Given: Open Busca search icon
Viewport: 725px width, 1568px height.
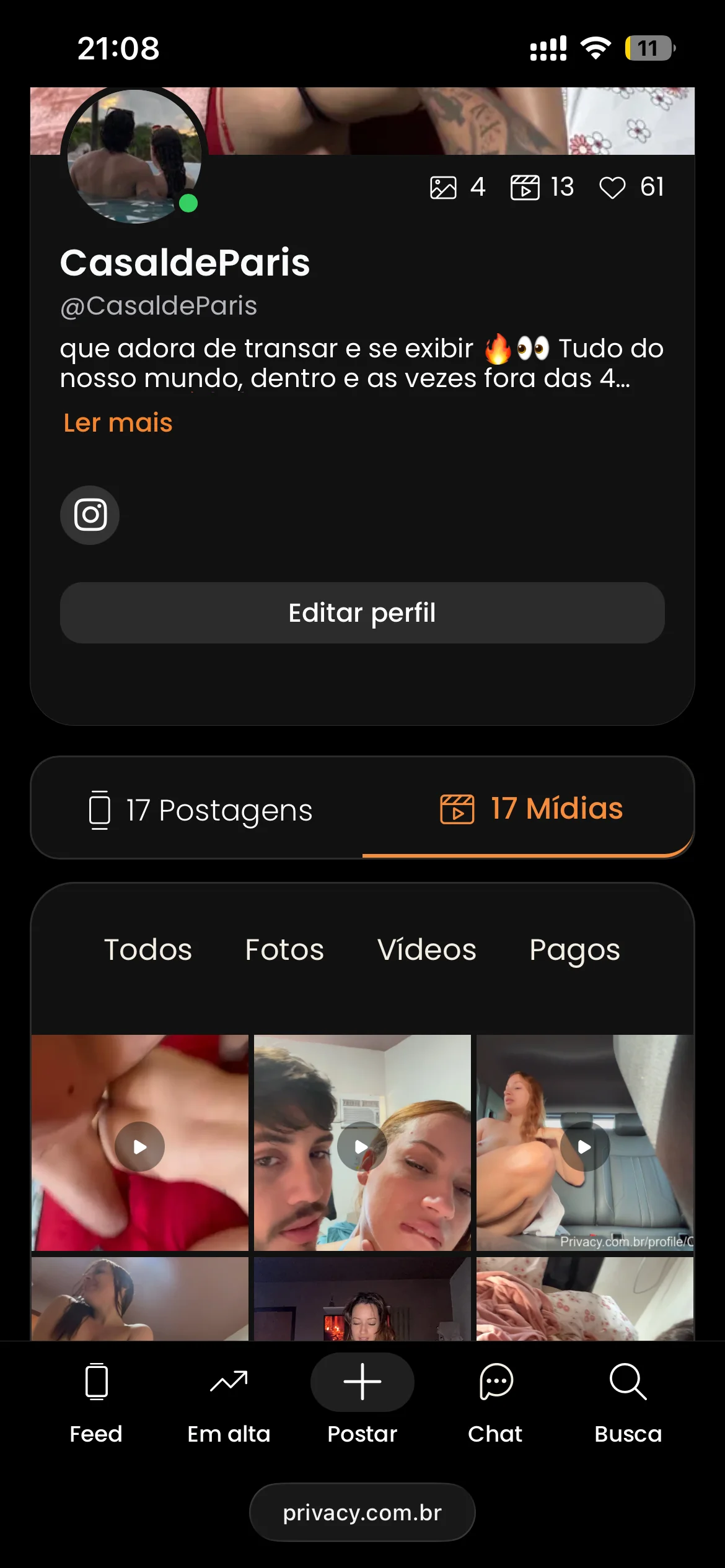Looking at the screenshot, I should pyautogui.click(x=628, y=1400).
